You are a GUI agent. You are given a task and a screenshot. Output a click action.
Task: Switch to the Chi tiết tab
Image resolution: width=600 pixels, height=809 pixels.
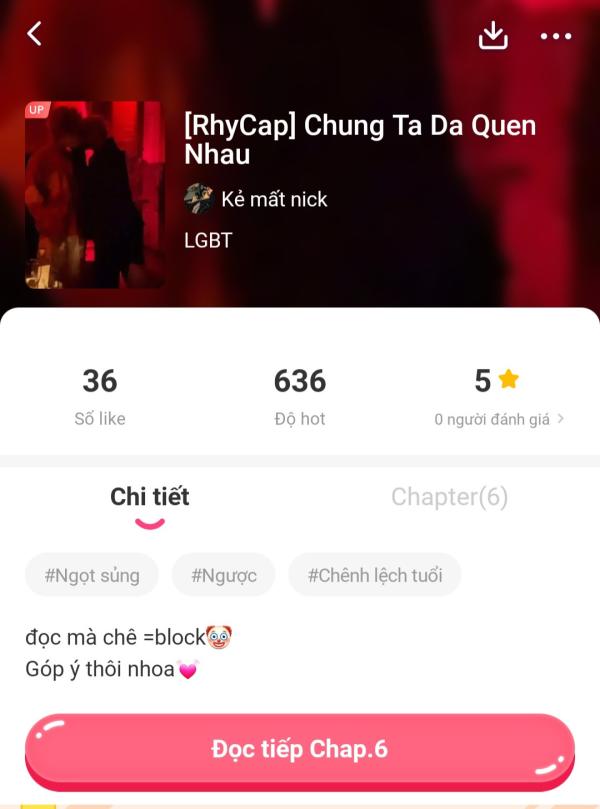point(150,497)
